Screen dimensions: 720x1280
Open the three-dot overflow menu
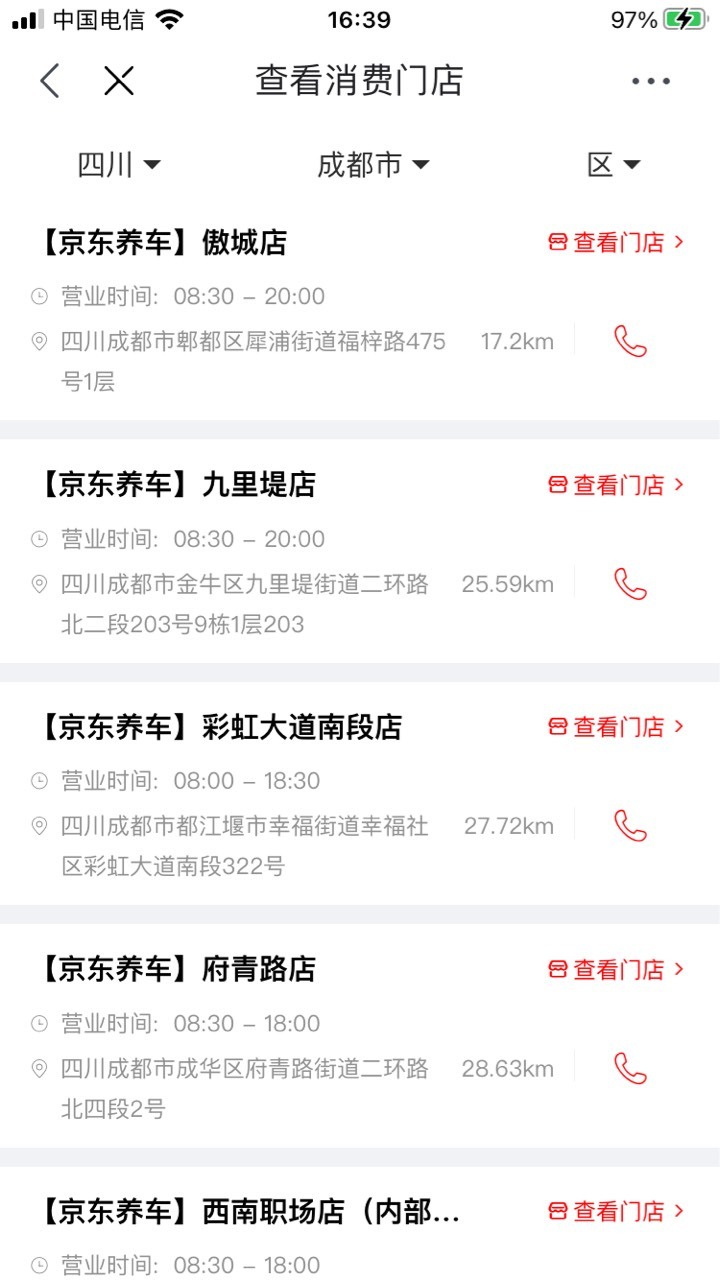[x=651, y=81]
